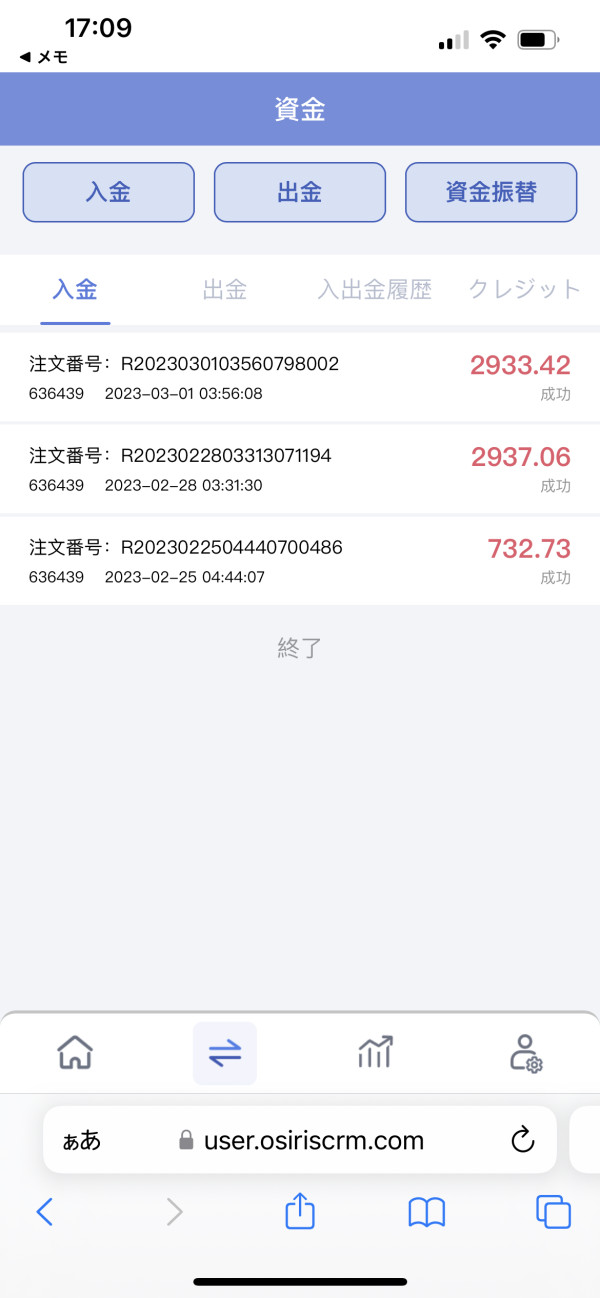Screen dimensions: 600x1298
Task: Show open Safari tabs
Action: (x=553, y=1212)
